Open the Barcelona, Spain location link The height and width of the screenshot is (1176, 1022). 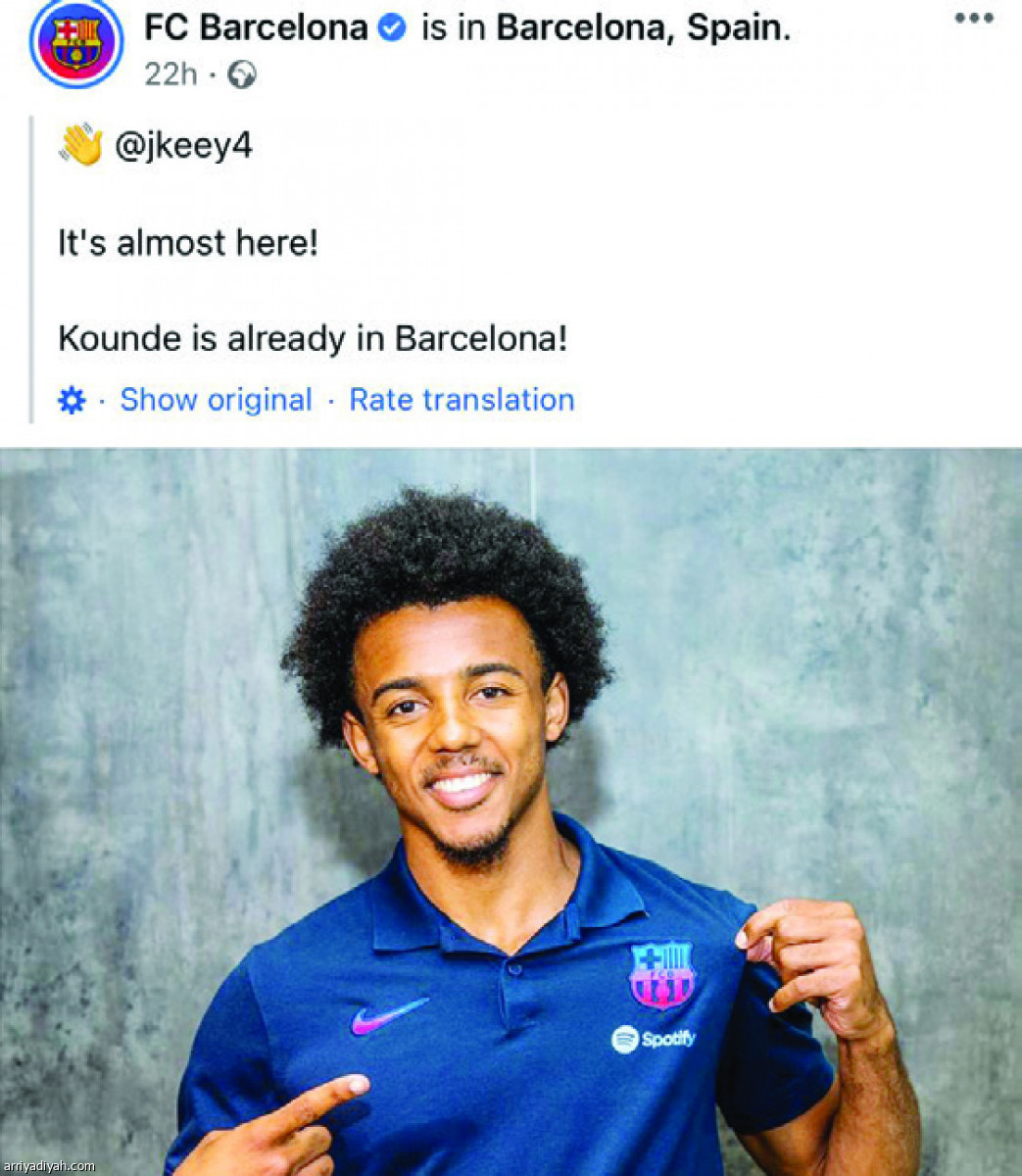643,28
